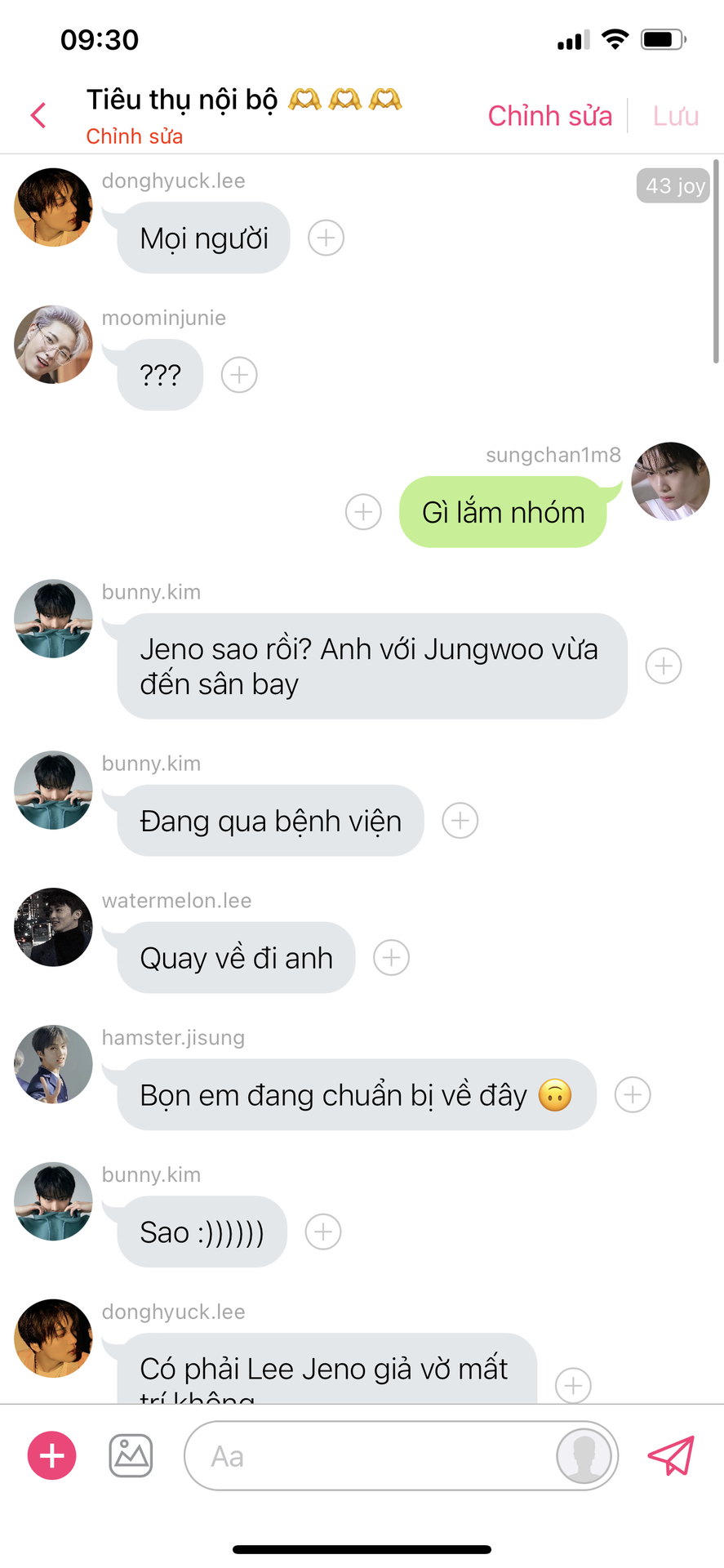Tap the red Chỉnh sửa link under title
This screenshot has width=724, height=1568.
click(x=135, y=136)
